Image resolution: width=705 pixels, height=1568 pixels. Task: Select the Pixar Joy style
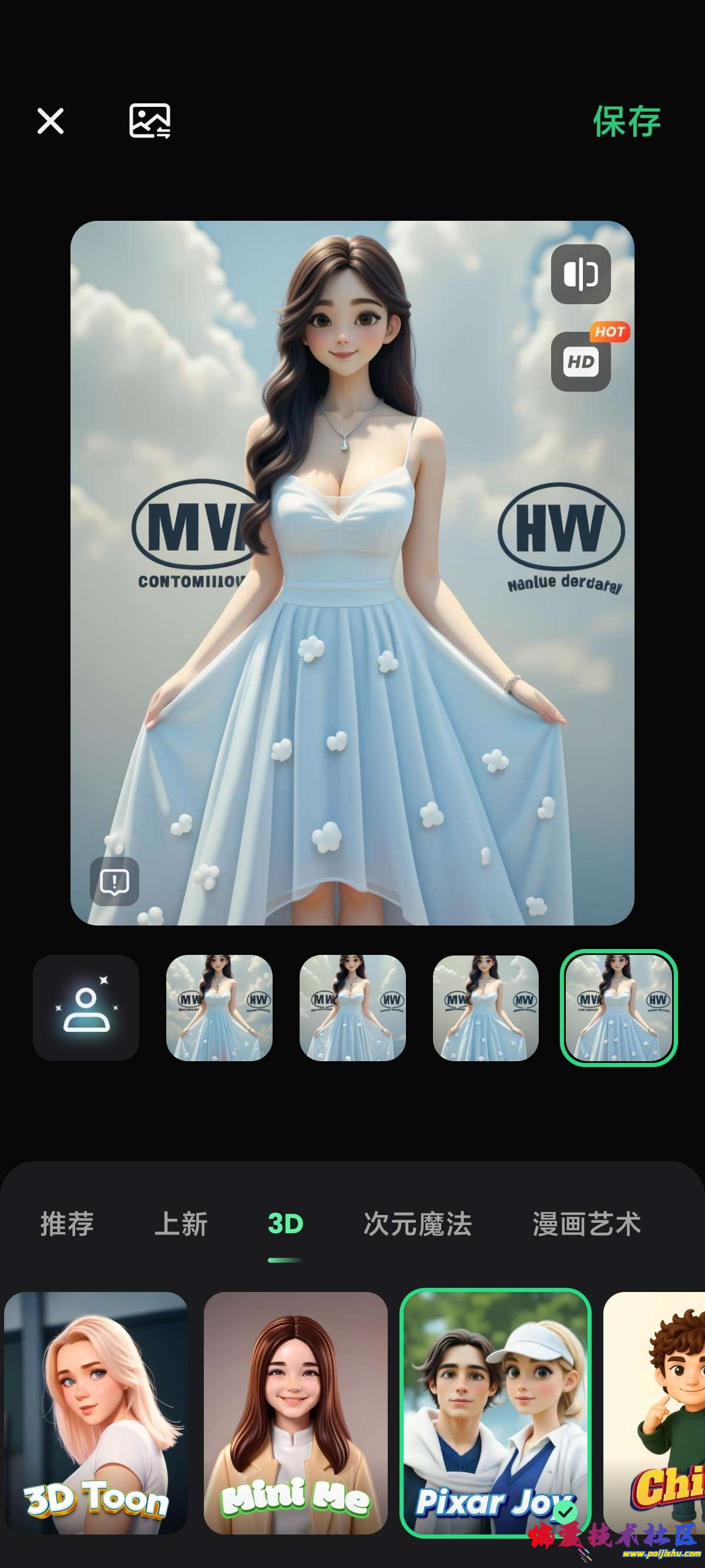pyautogui.click(x=496, y=1412)
